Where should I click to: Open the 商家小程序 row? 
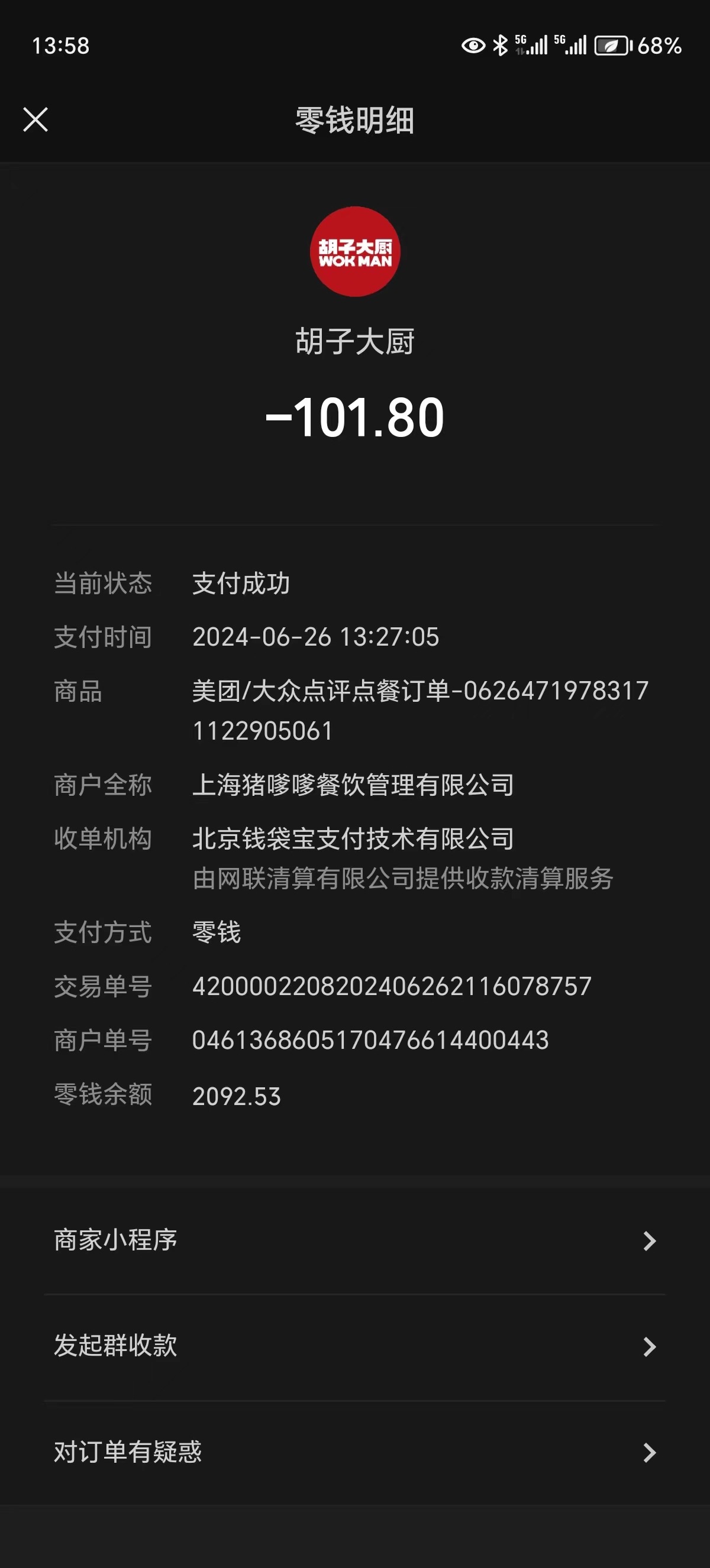(x=355, y=1240)
